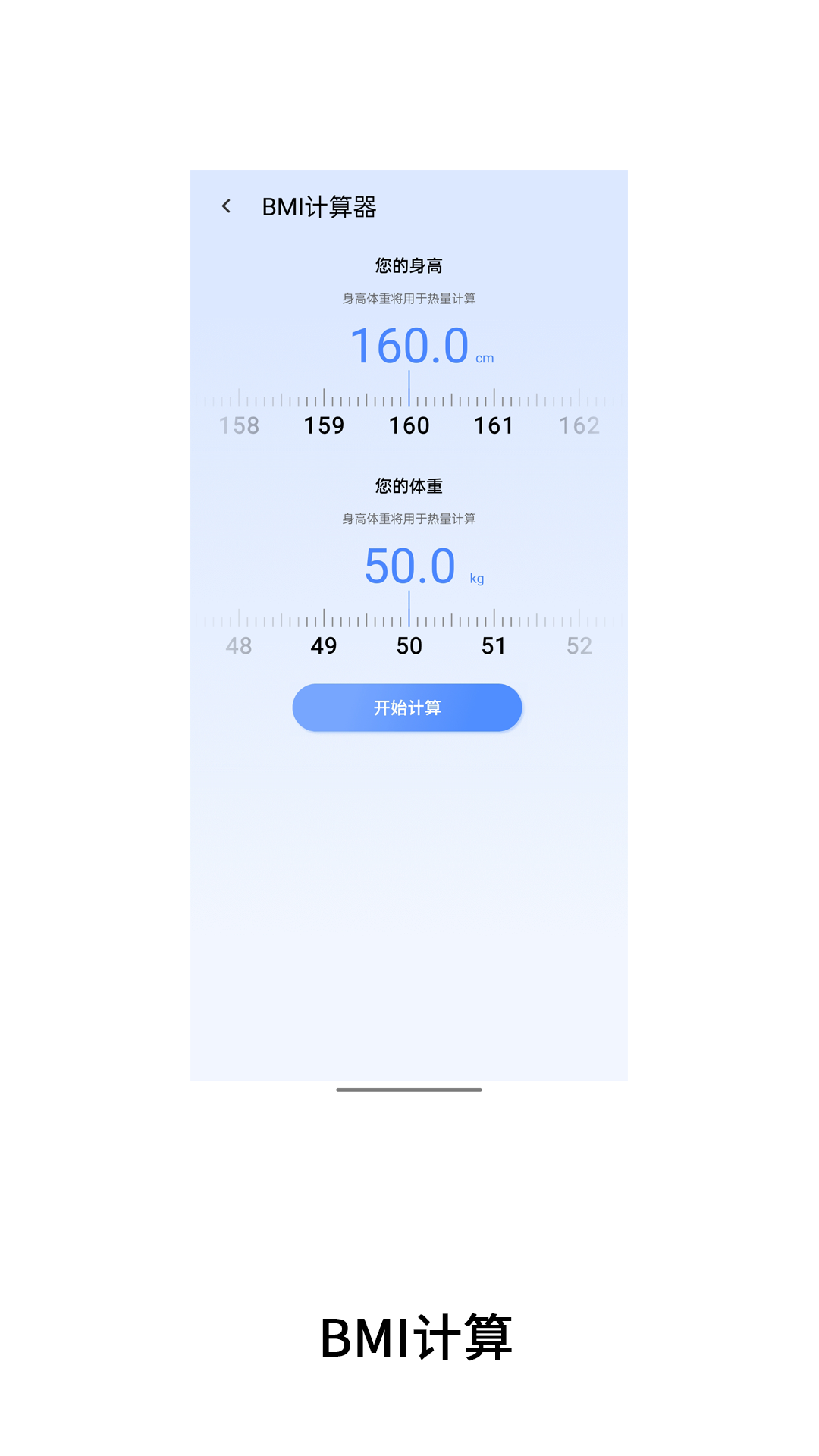Tap the blue indicator line under 50
Screen dimensions: 819x1456
click(x=409, y=608)
